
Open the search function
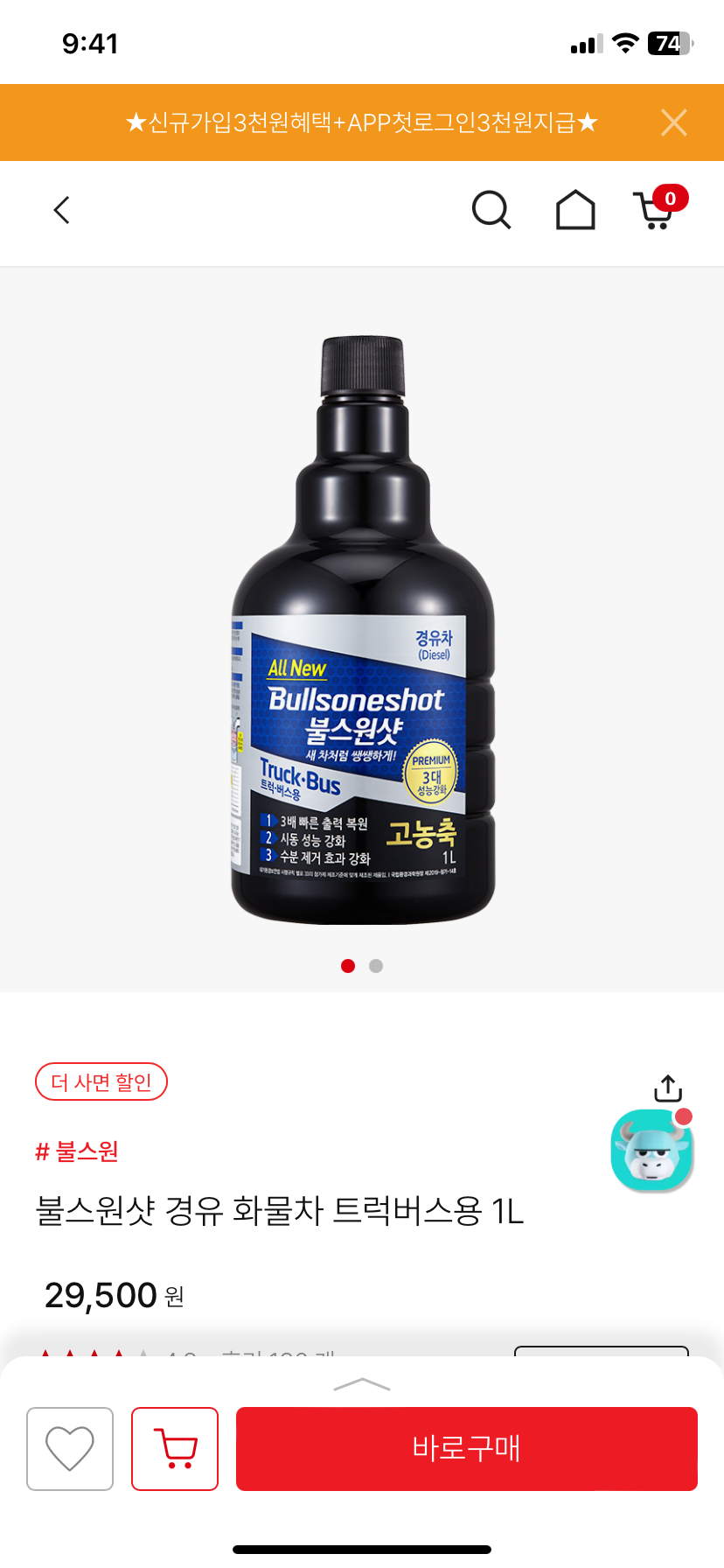(x=491, y=210)
